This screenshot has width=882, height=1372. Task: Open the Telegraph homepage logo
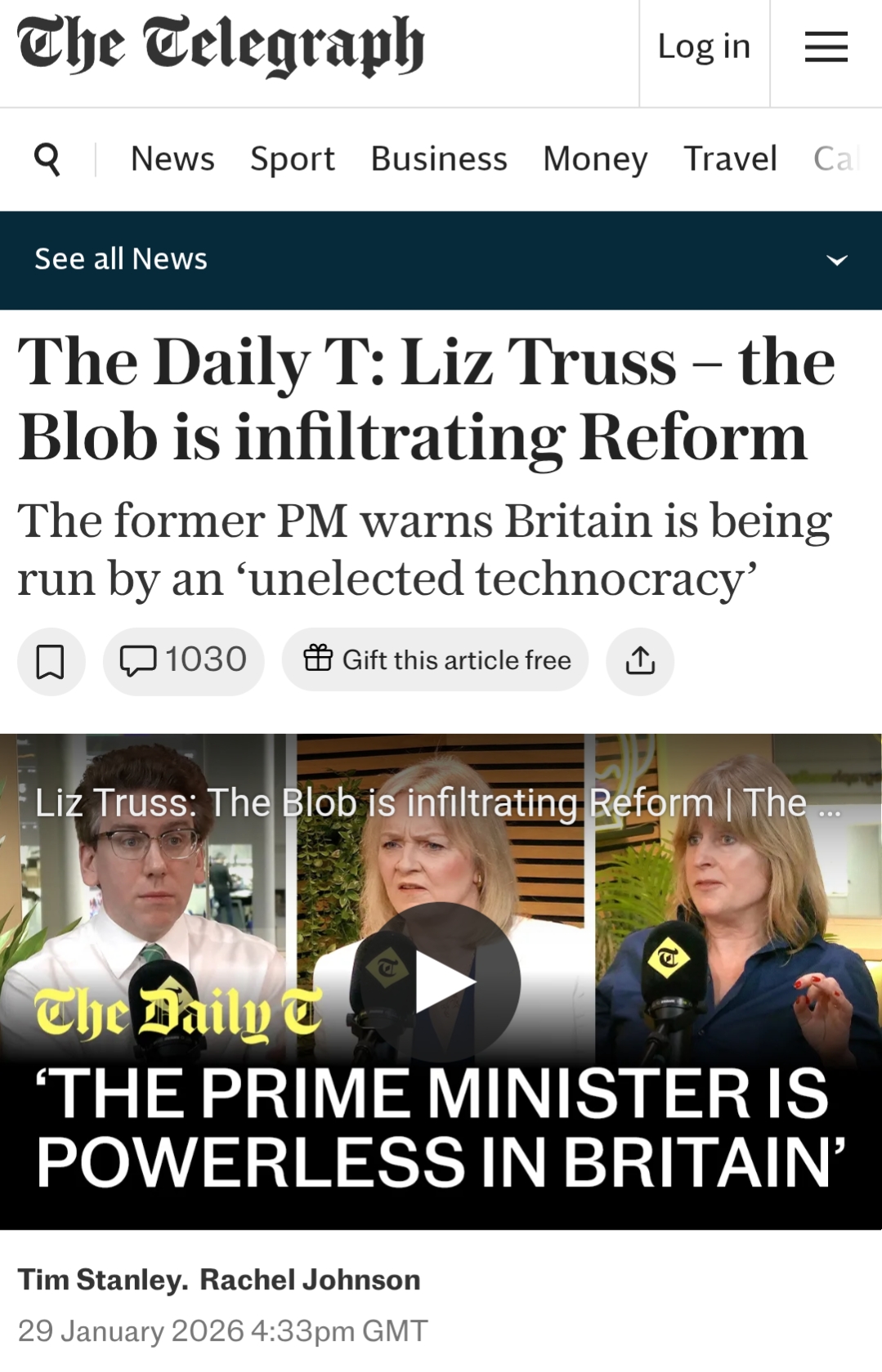[x=221, y=47]
